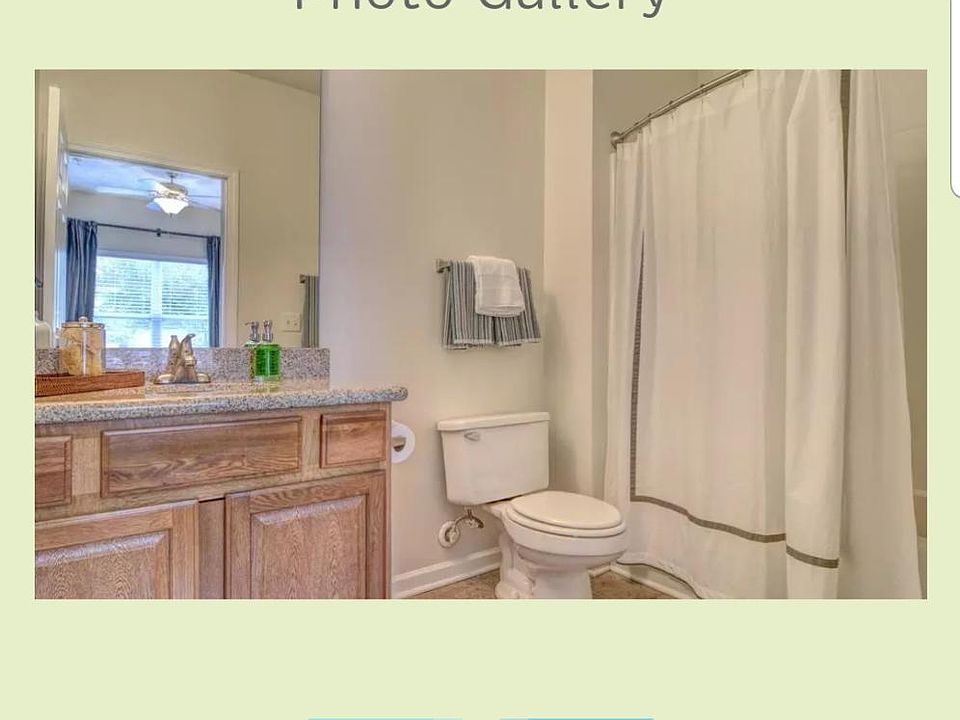Open the bathroom photo in the gallery
960x720 pixels.
(480, 334)
